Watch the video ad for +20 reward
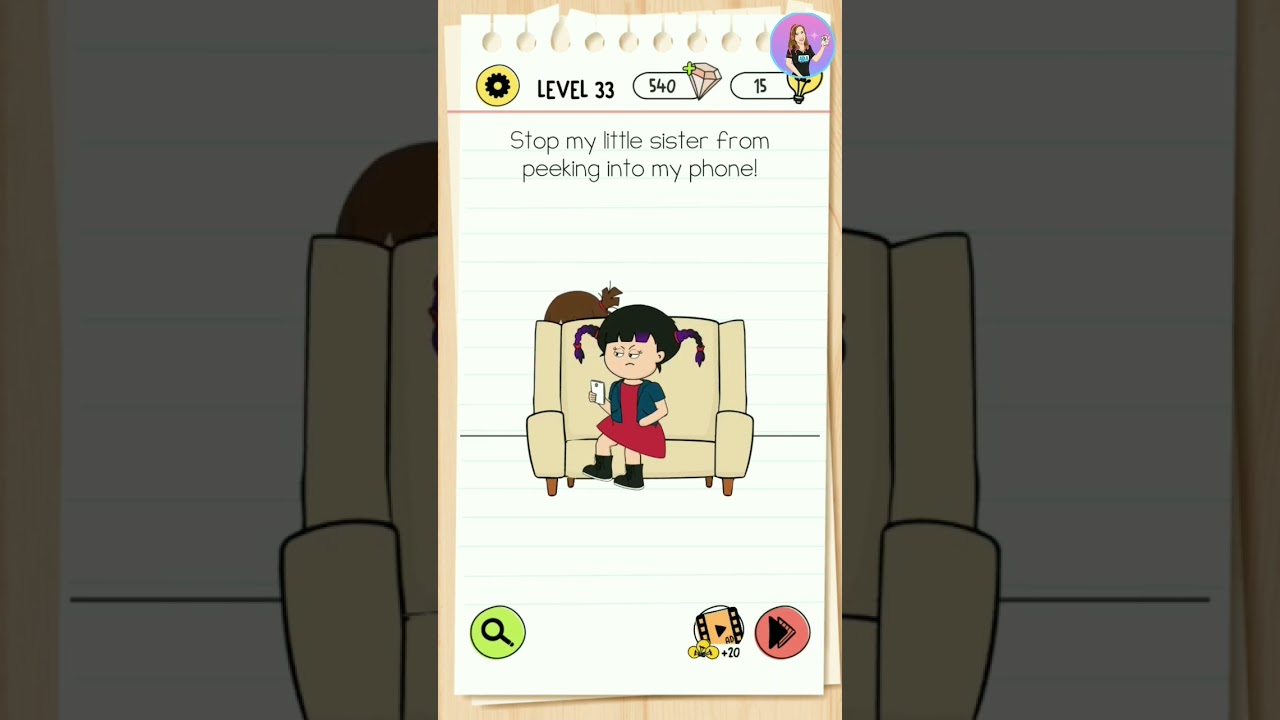 718,632
